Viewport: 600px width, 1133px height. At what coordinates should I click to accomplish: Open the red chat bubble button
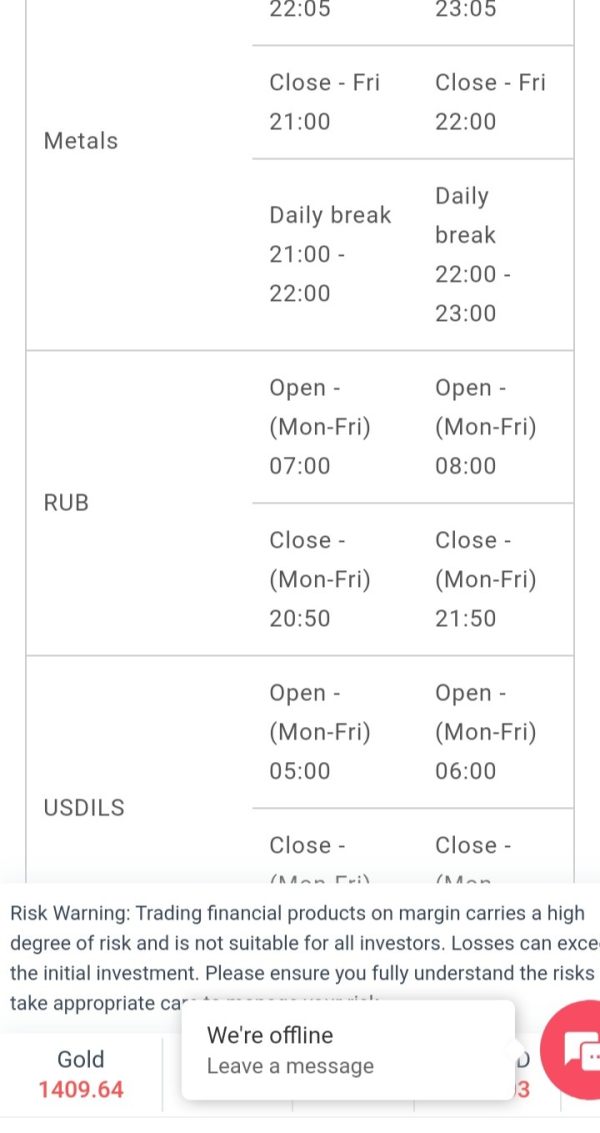coord(573,1050)
